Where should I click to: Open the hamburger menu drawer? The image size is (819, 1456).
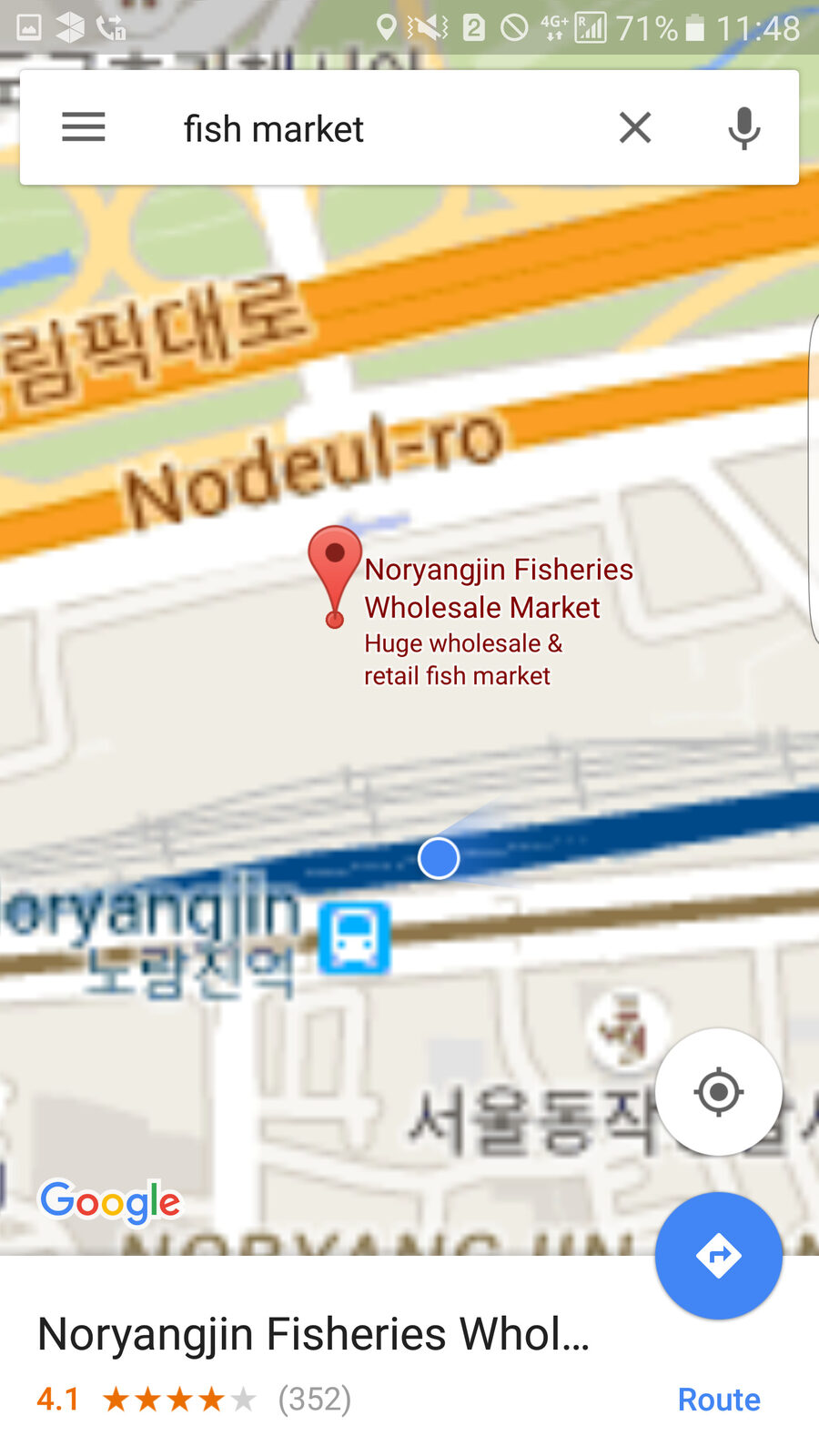coord(84,127)
